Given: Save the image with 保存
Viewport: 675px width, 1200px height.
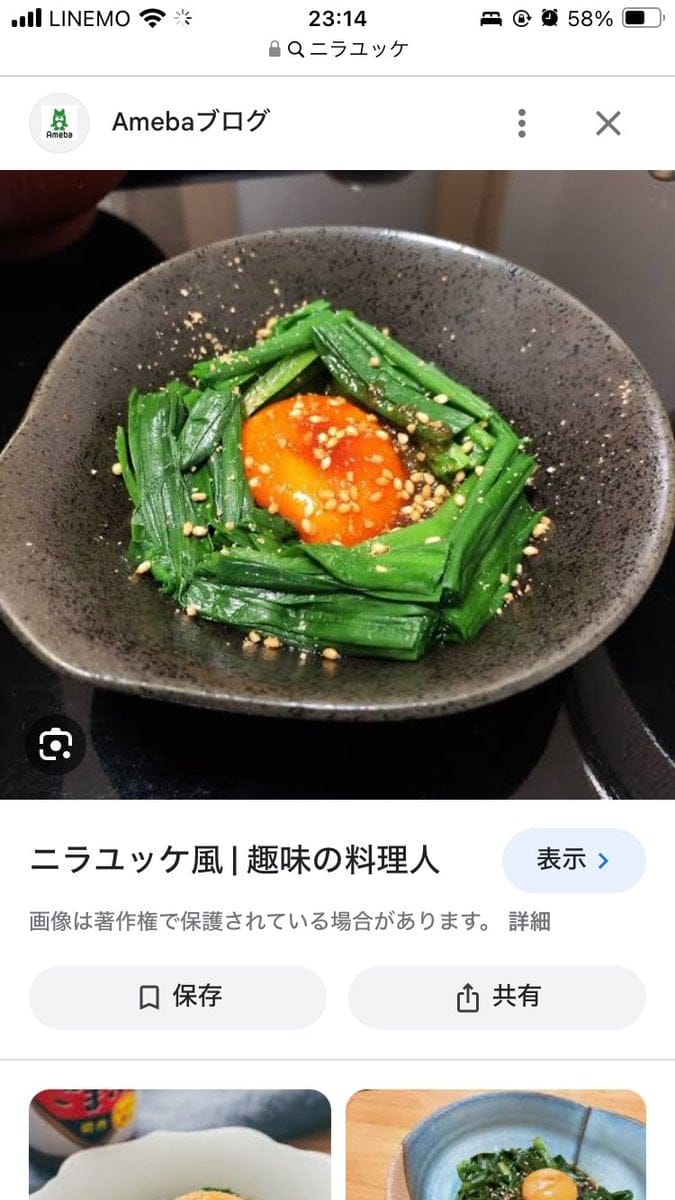Looking at the screenshot, I should tap(178, 997).
